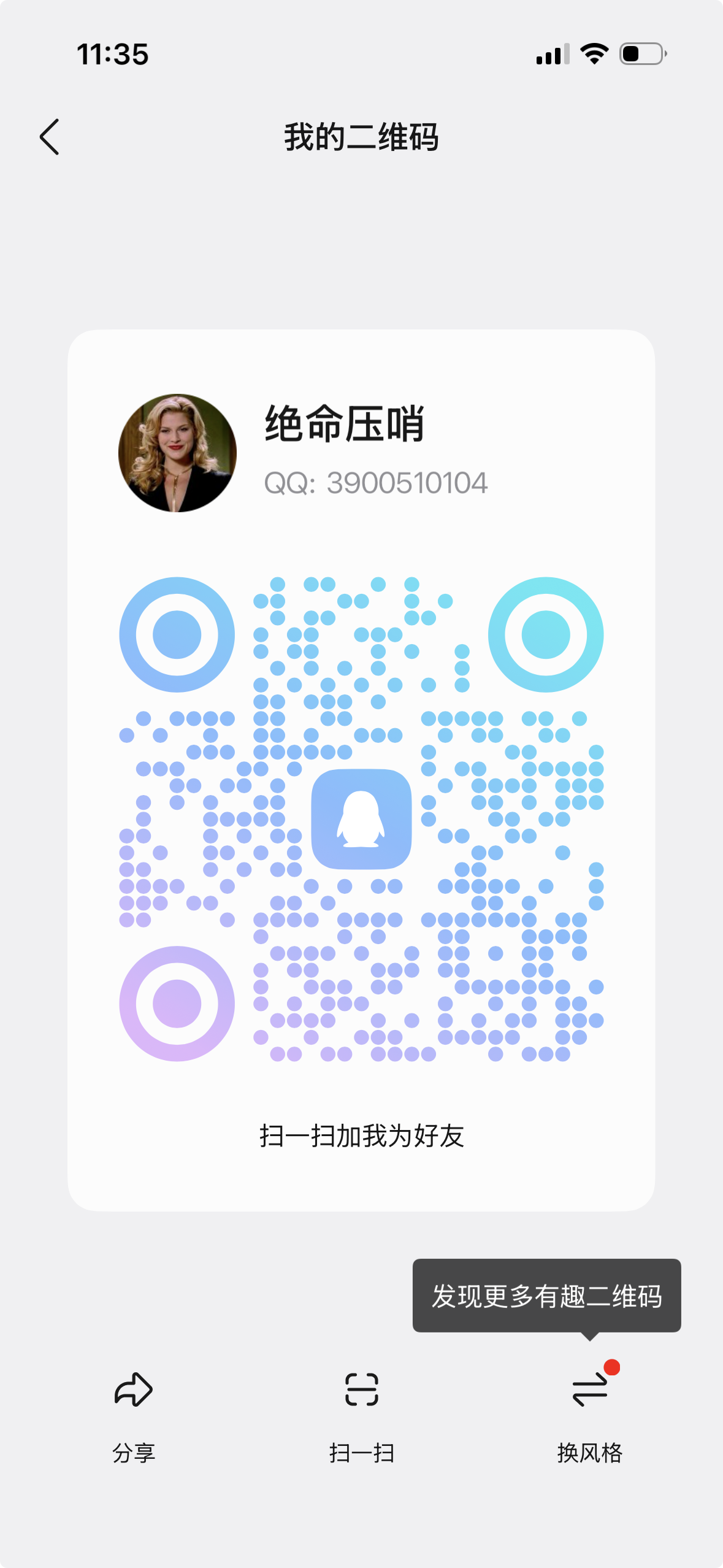Tap the 分享 label below the share icon
Screen dimensions: 723x1568
(134, 1451)
